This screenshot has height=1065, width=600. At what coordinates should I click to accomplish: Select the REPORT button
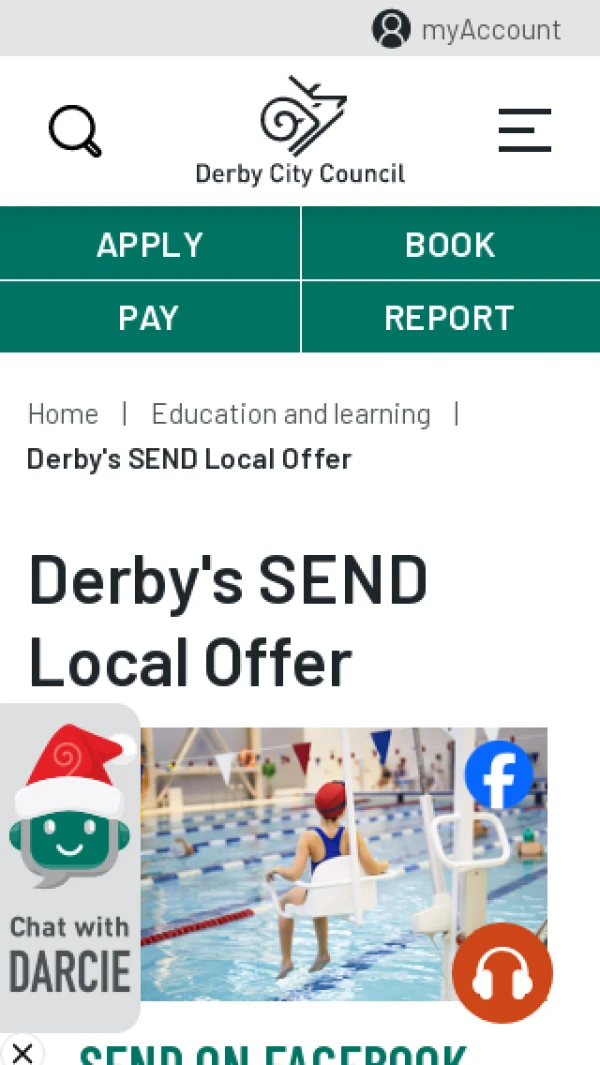[450, 318]
